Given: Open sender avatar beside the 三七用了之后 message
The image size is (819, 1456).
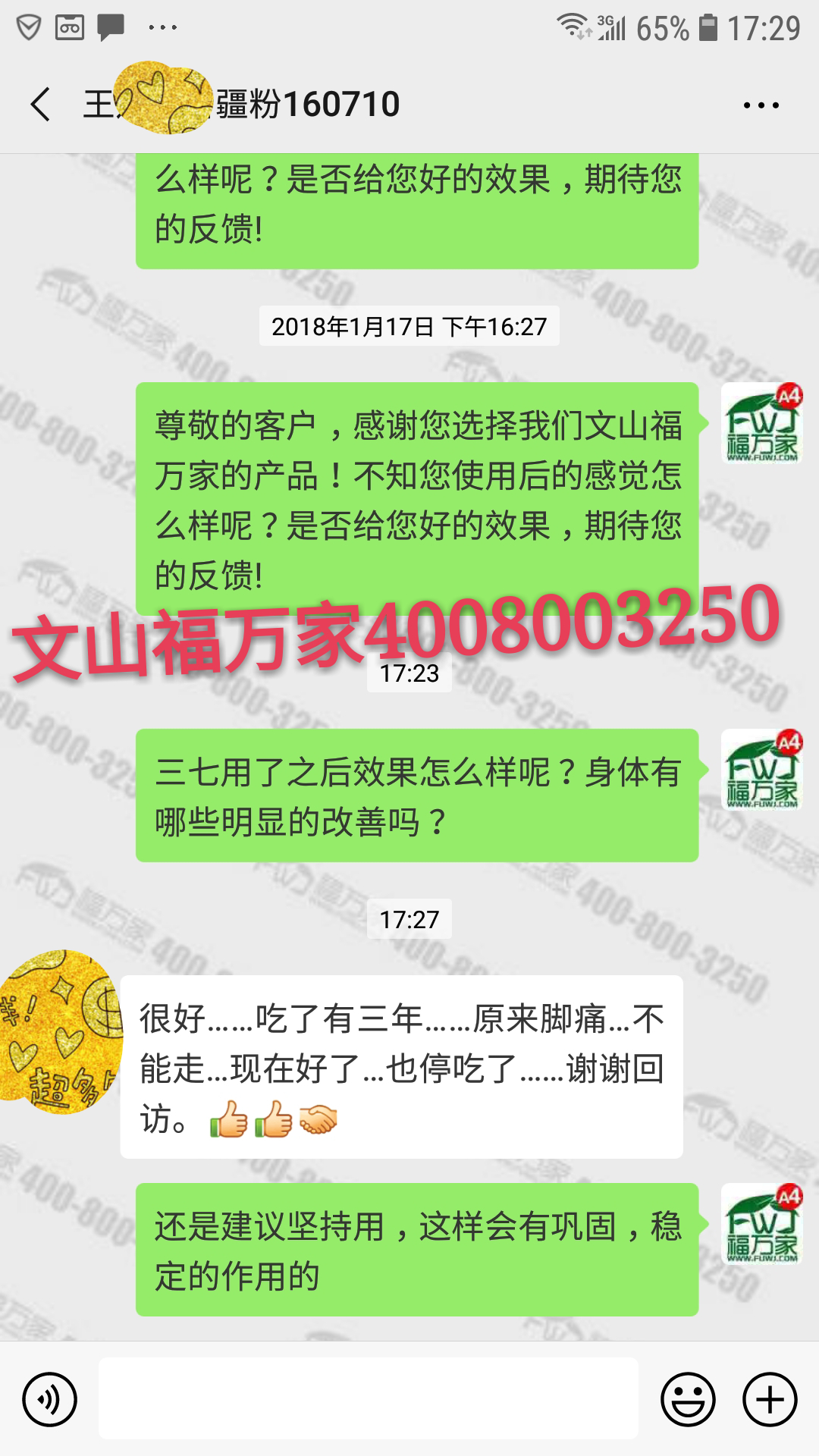Looking at the screenshot, I should 761,770.
